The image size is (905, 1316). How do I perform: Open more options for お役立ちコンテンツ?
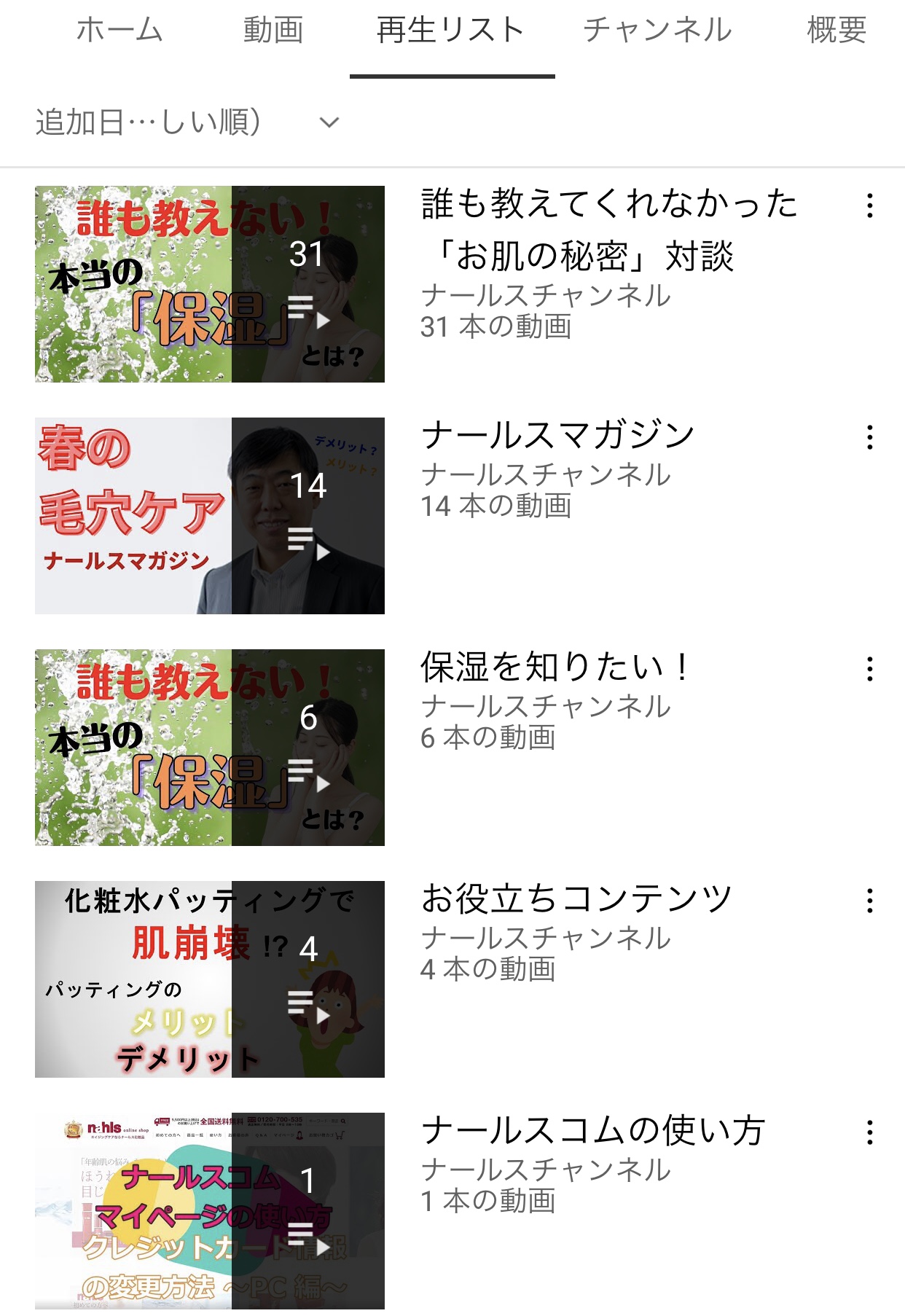coord(869,901)
